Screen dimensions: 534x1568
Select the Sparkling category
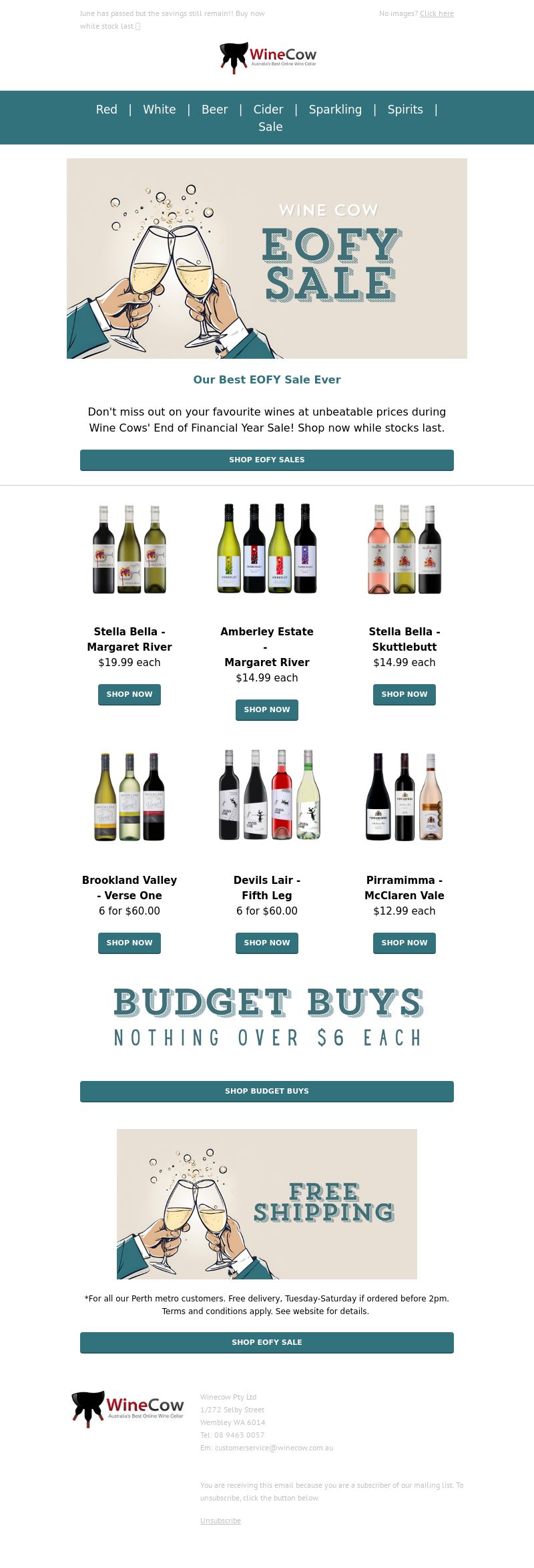(x=335, y=110)
